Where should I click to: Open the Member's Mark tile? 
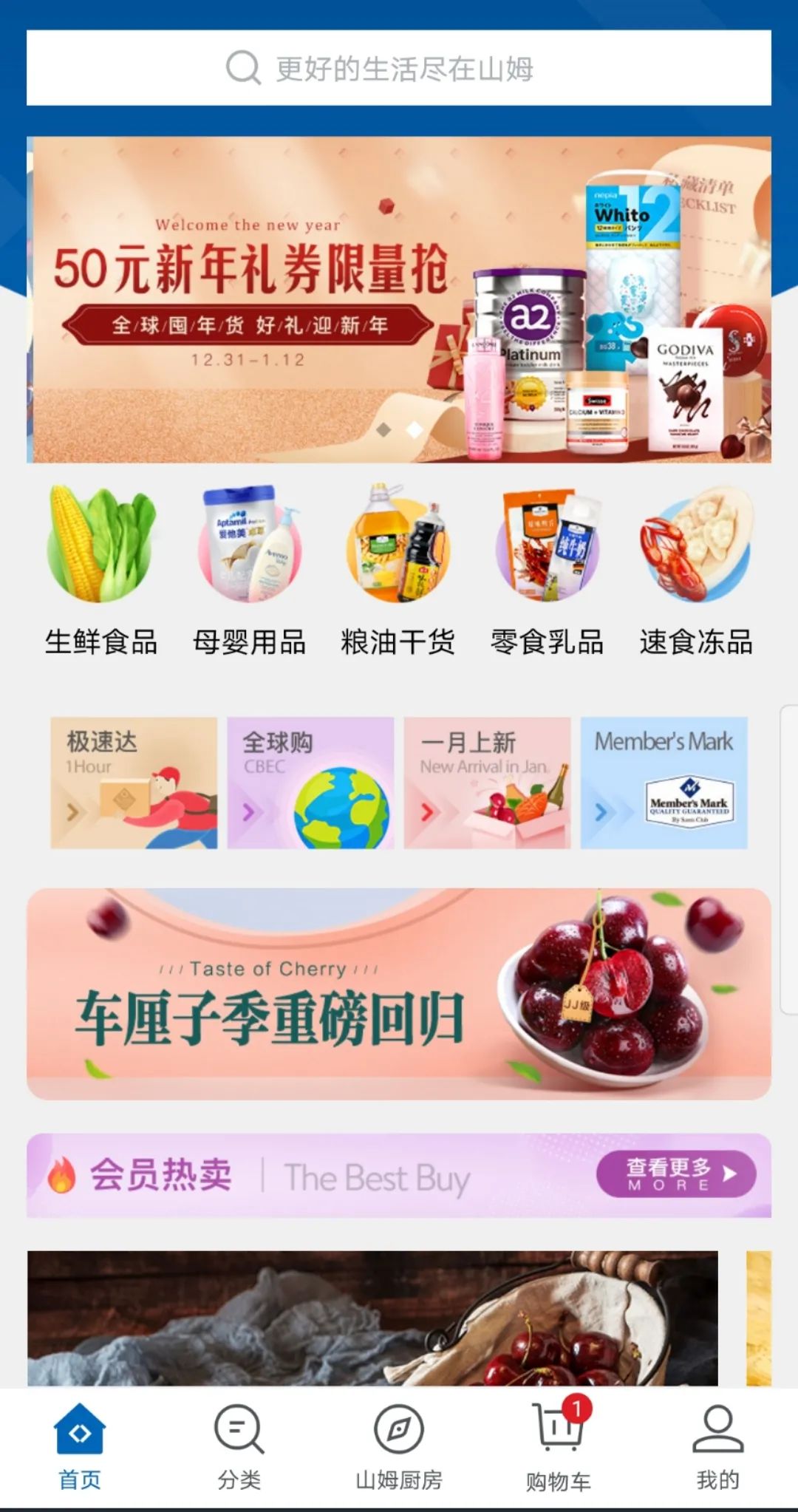point(664,783)
